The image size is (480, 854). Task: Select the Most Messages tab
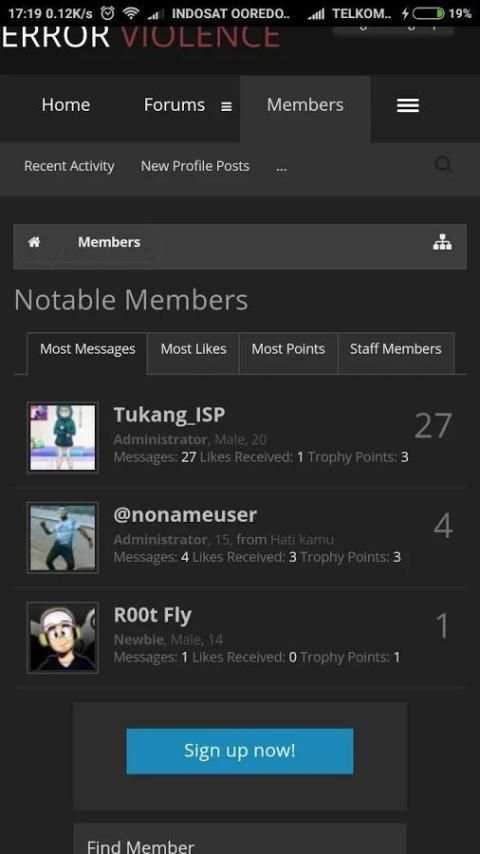click(88, 349)
